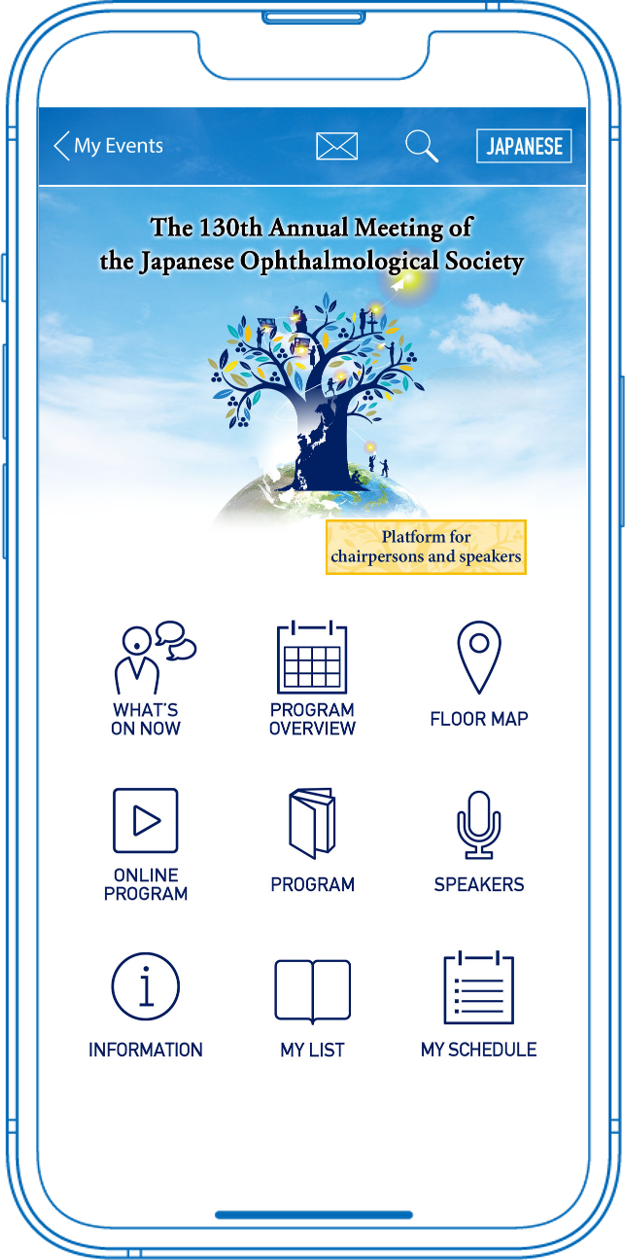Open the Information section
626x1260 pixels.
146,1006
